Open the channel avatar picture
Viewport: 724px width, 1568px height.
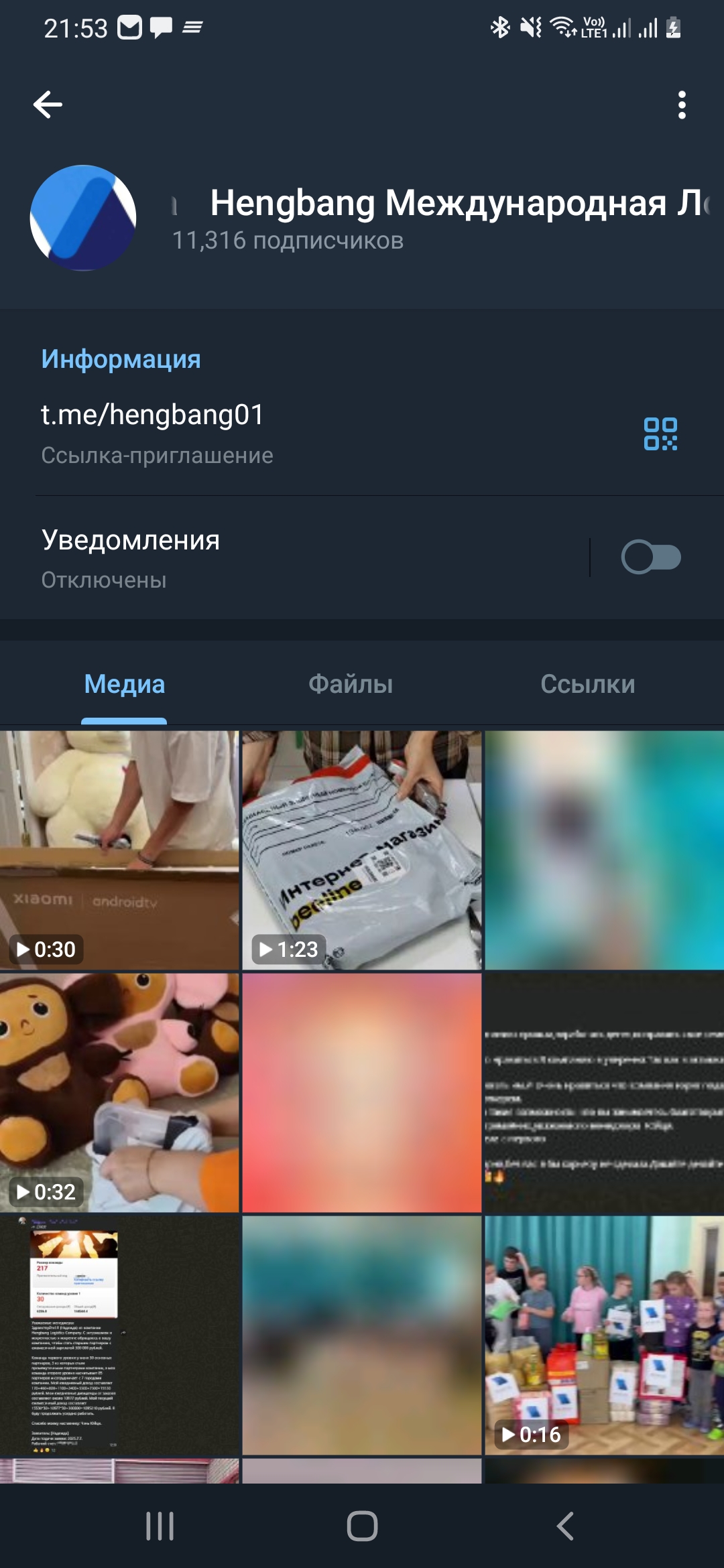pos(83,218)
